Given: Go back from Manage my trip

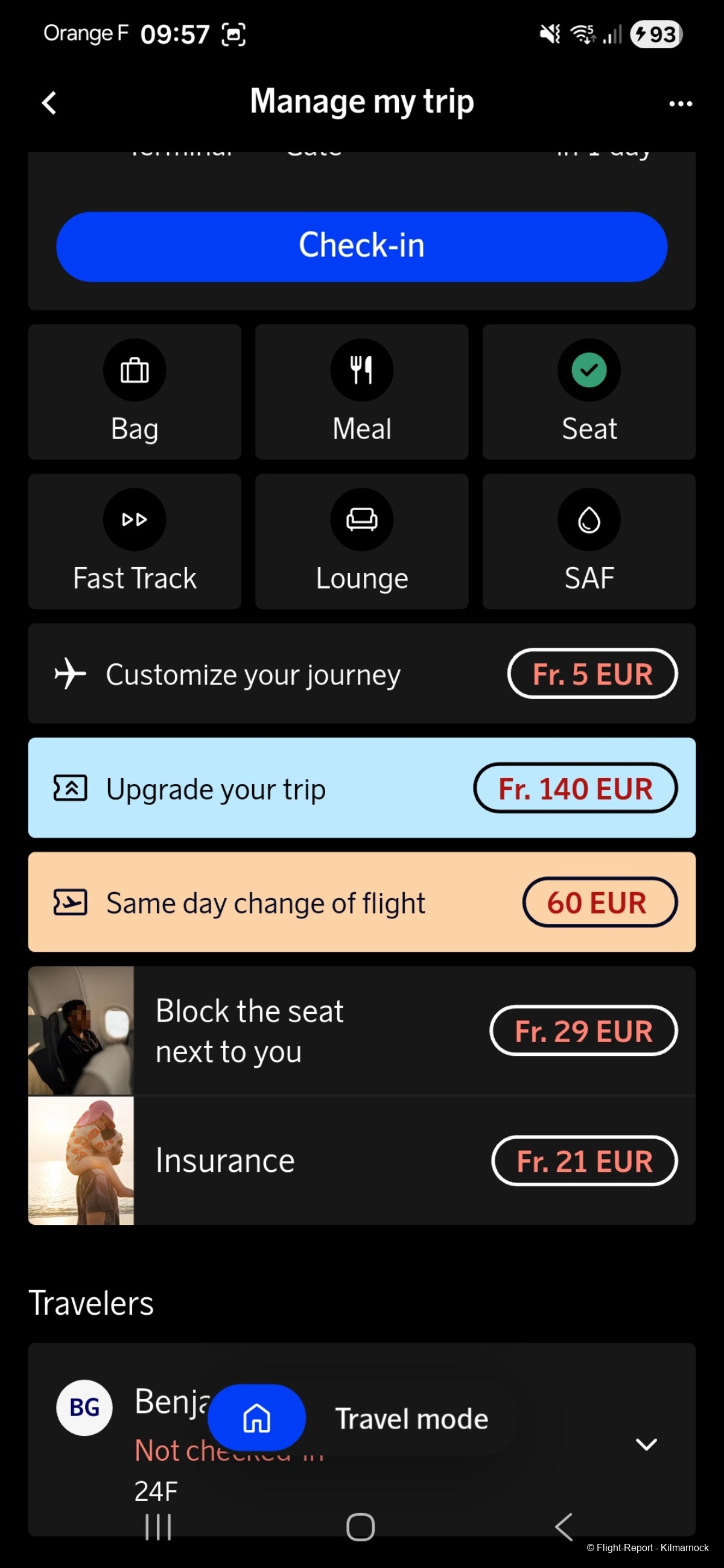Looking at the screenshot, I should coord(49,103).
